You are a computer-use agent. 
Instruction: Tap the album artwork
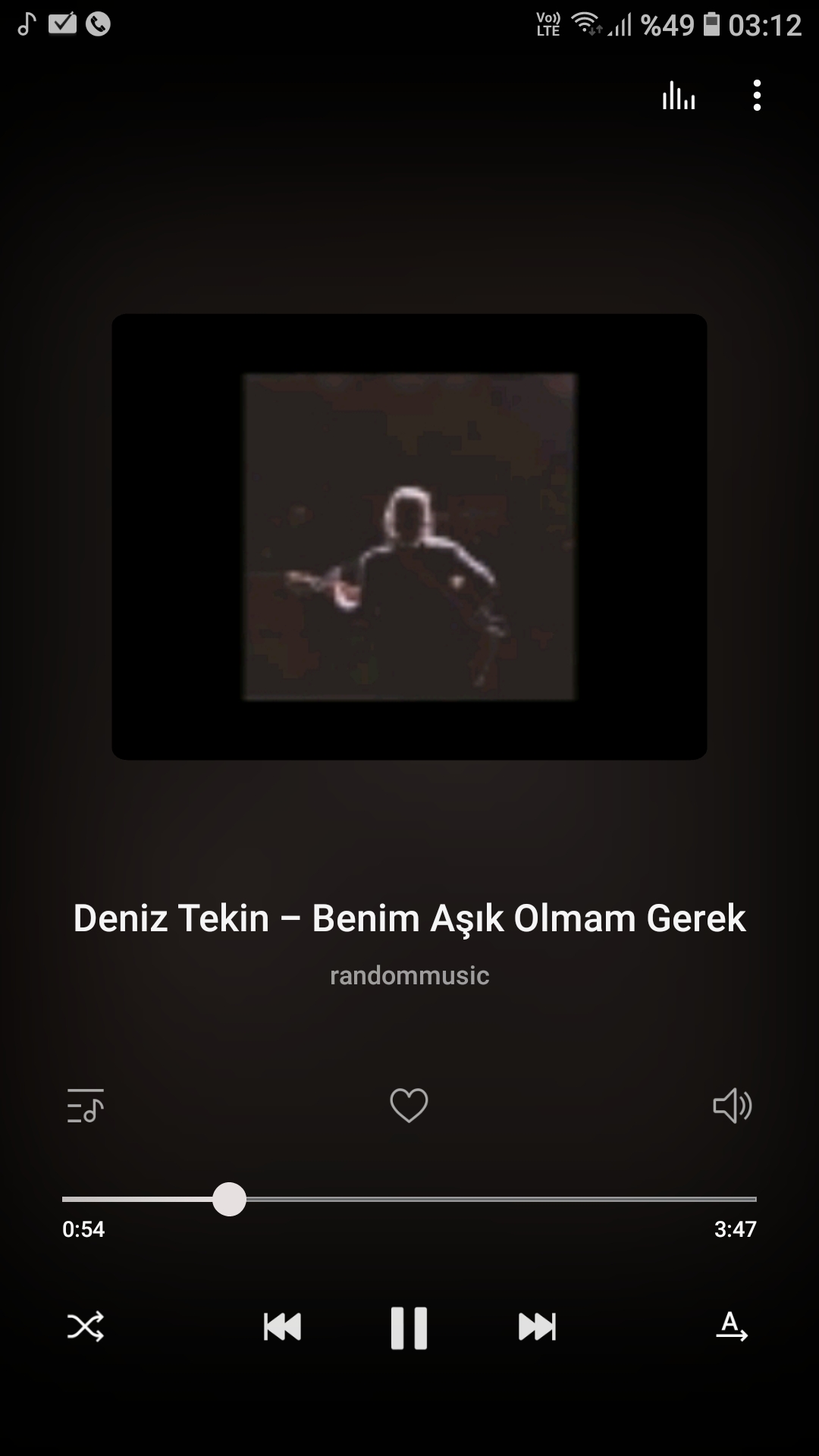[x=409, y=537]
